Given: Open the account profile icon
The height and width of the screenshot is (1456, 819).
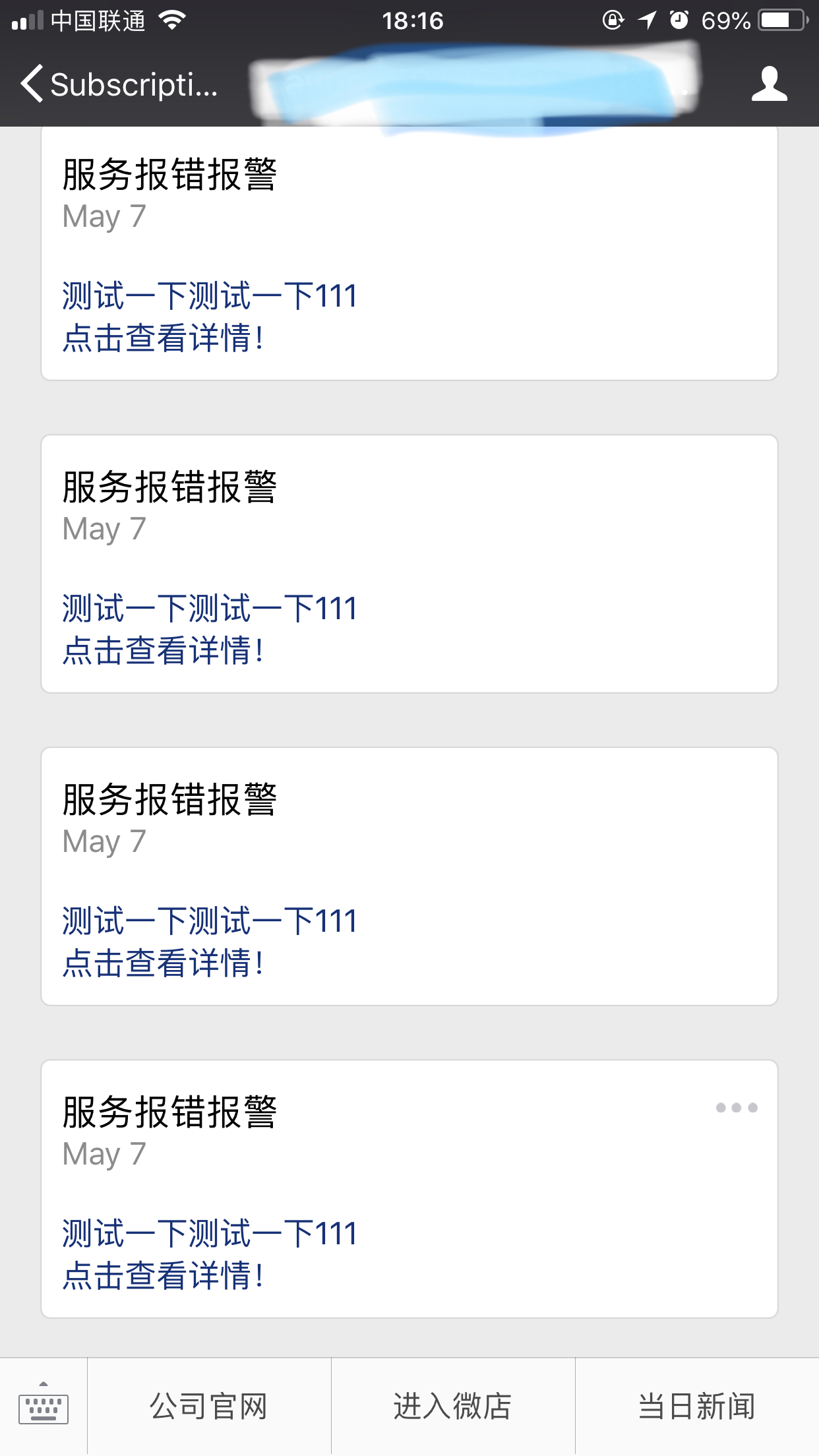Looking at the screenshot, I should click(769, 84).
